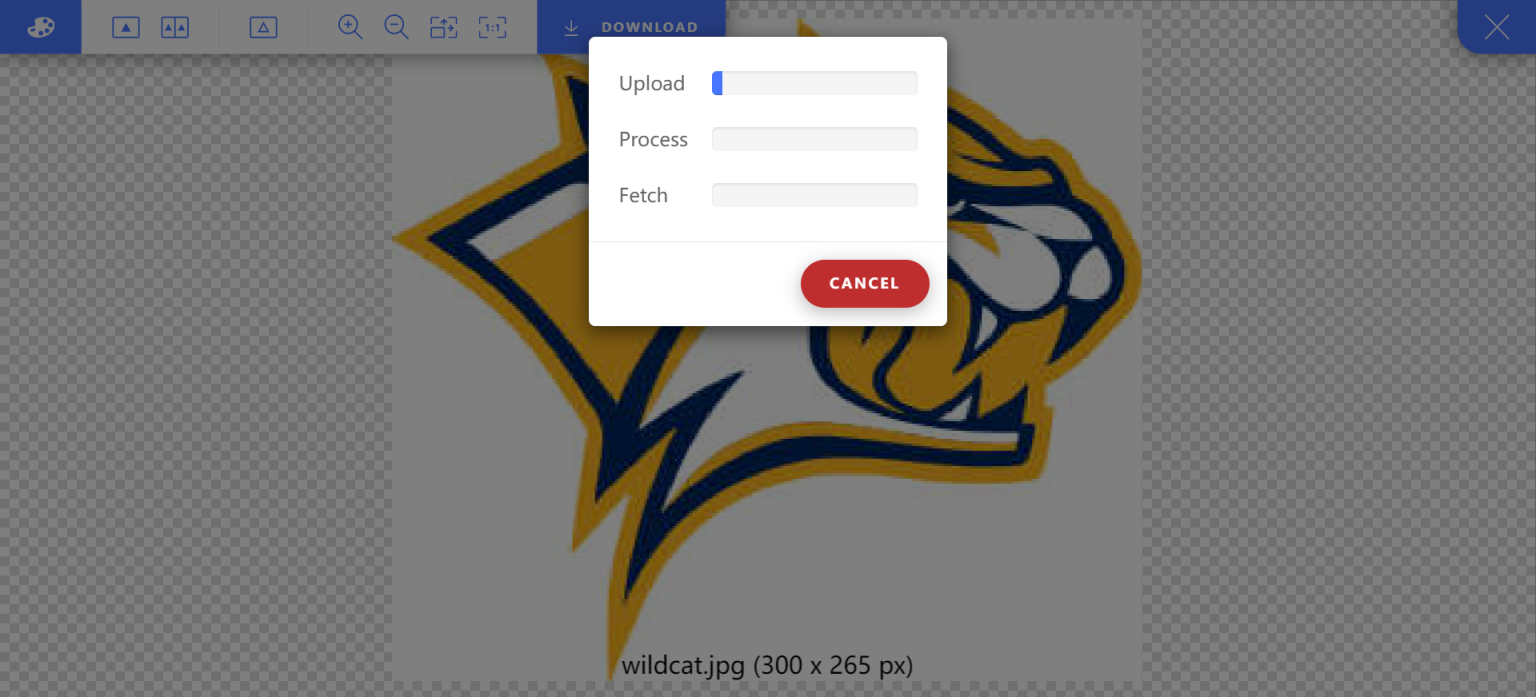Image resolution: width=1536 pixels, height=697 pixels.
Task: Select the outlined triangle preview mode
Action: pyautogui.click(x=263, y=27)
